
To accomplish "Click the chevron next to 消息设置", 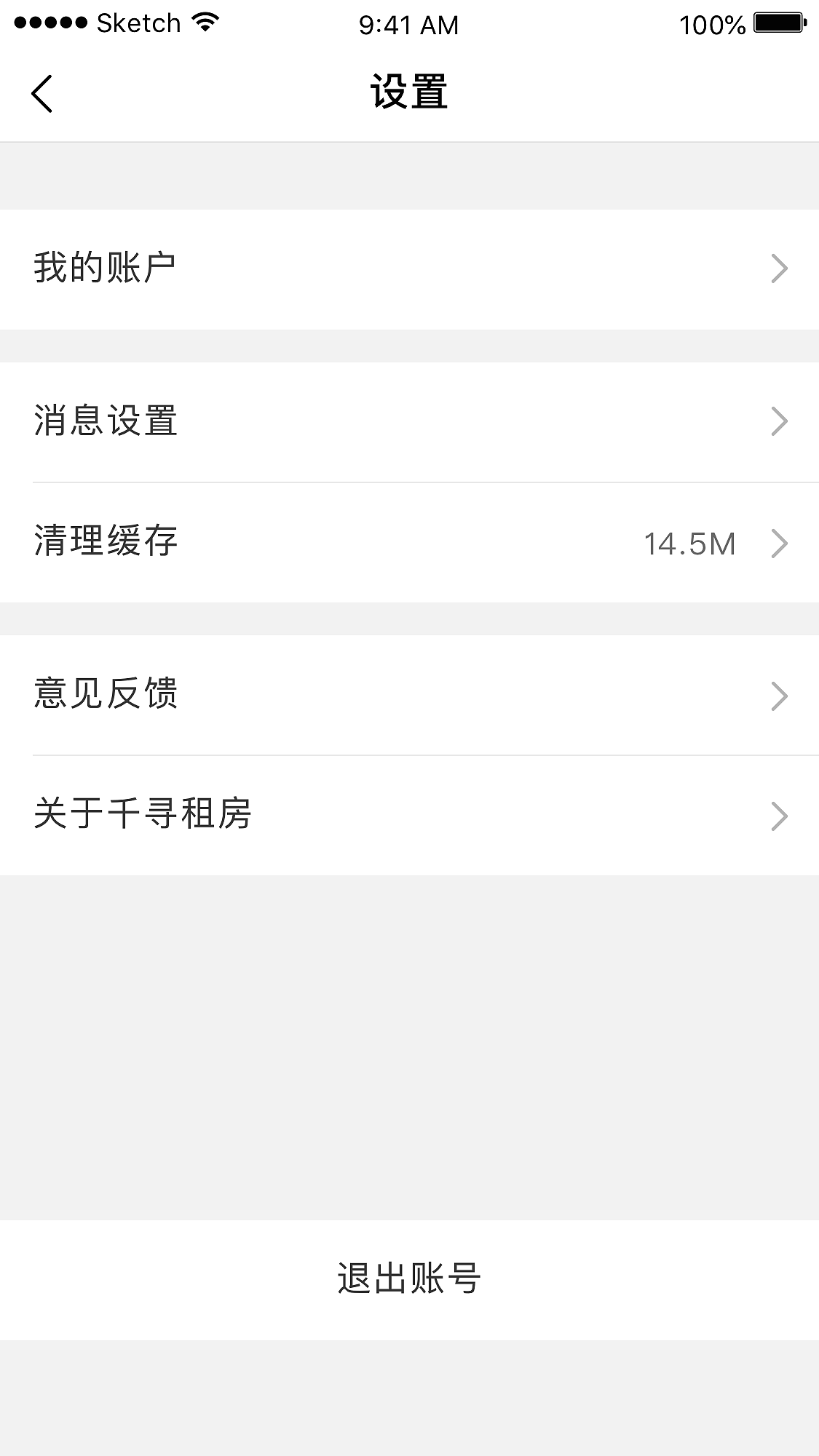I will pos(780,421).
